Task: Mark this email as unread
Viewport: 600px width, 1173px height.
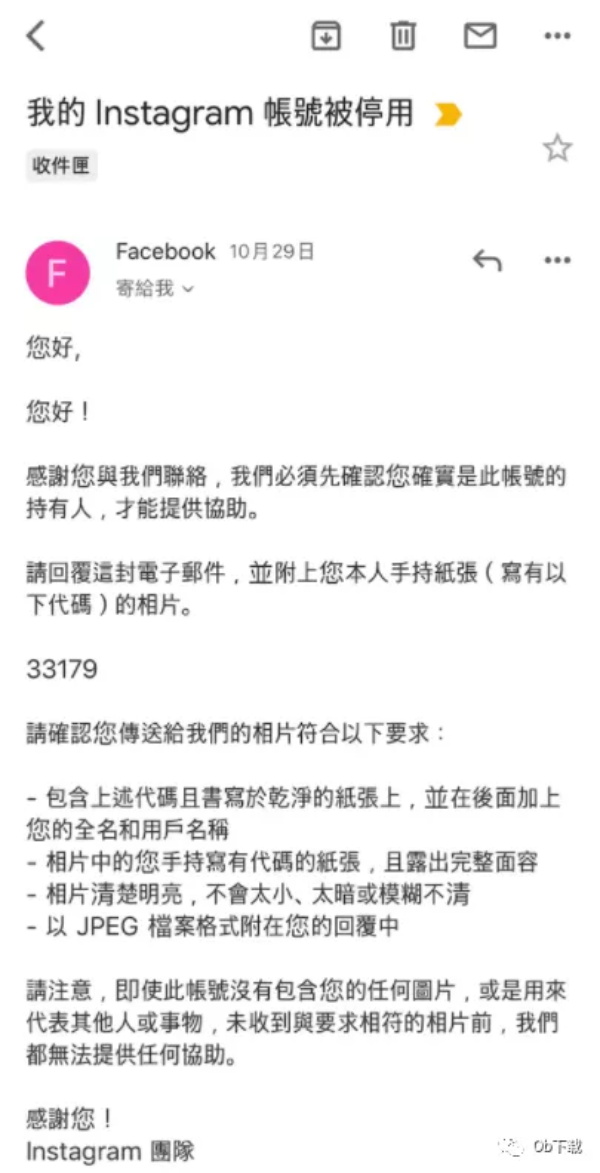Action: (x=480, y=36)
